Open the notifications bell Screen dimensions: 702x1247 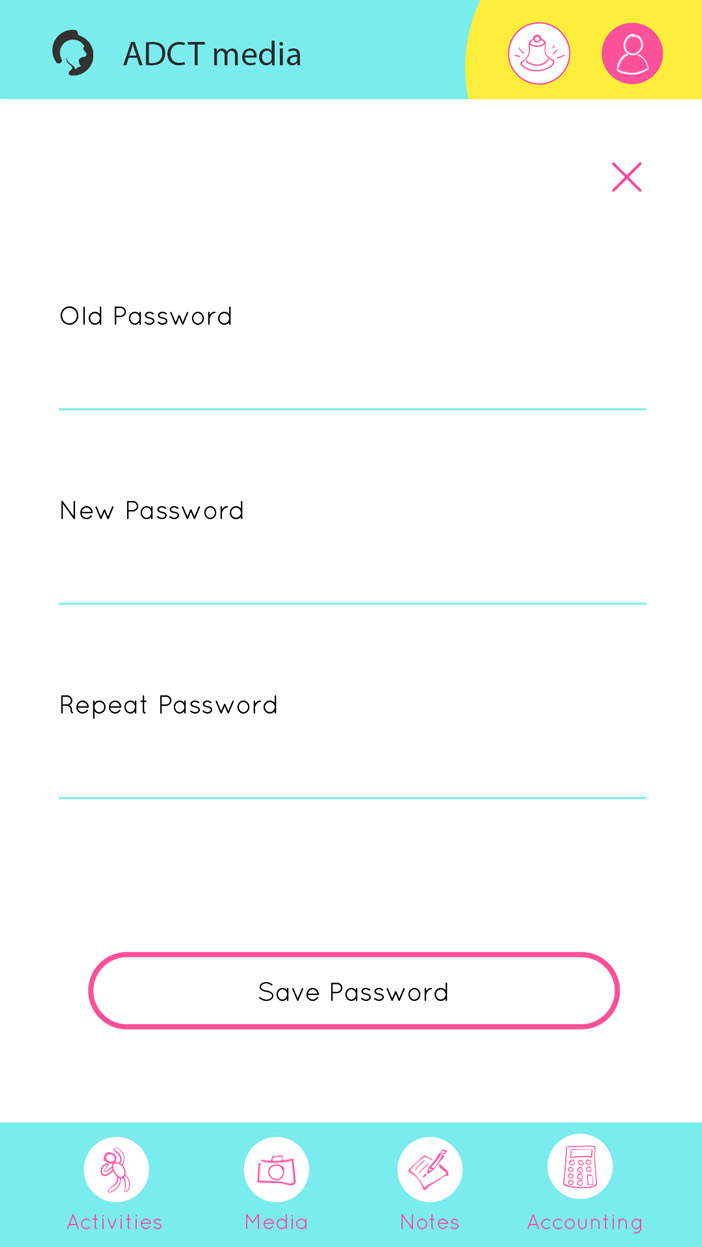coord(539,53)
